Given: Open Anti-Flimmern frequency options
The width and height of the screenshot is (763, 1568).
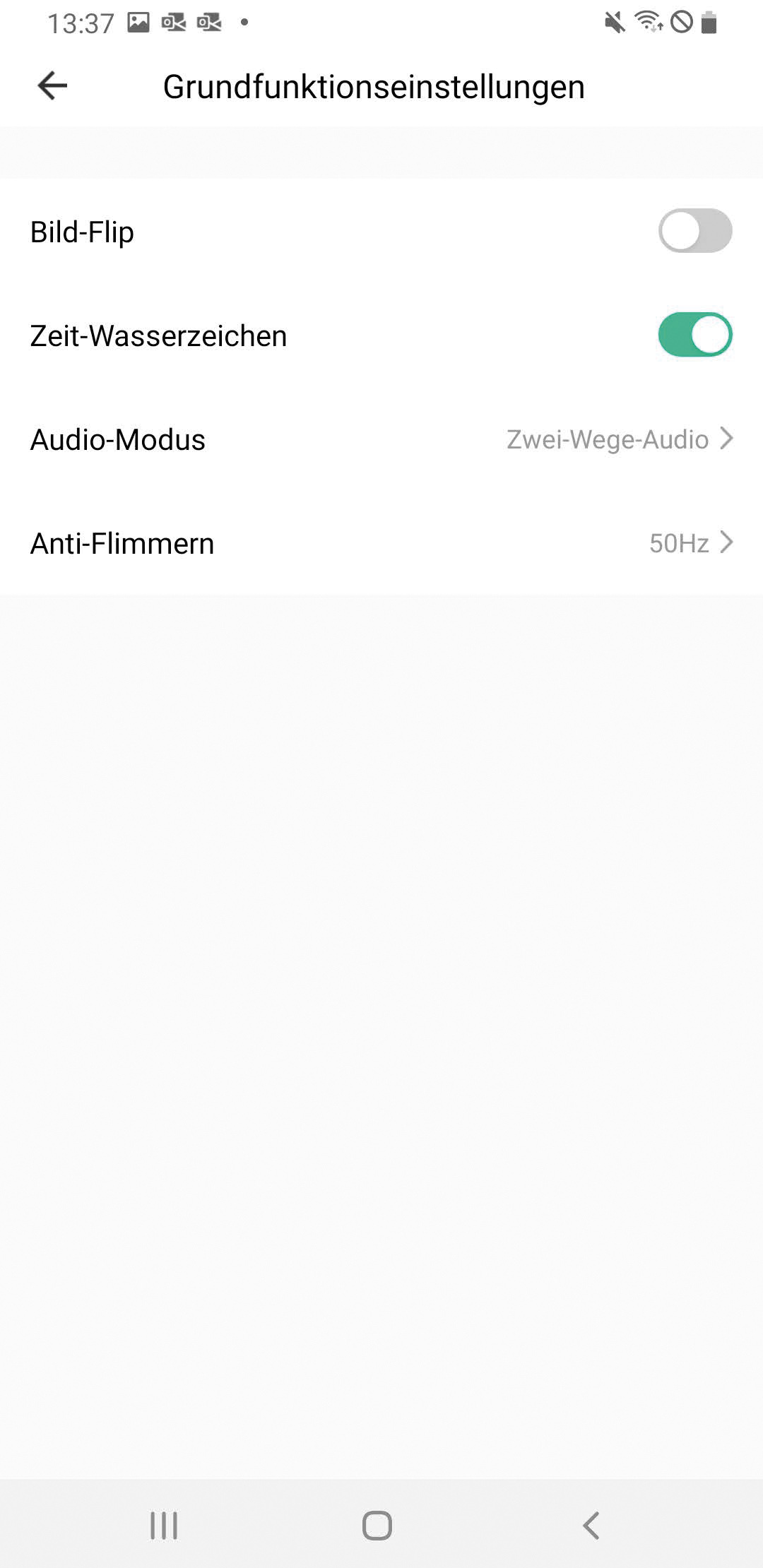Looking at the screenshot, I should [x=381, y=543].
